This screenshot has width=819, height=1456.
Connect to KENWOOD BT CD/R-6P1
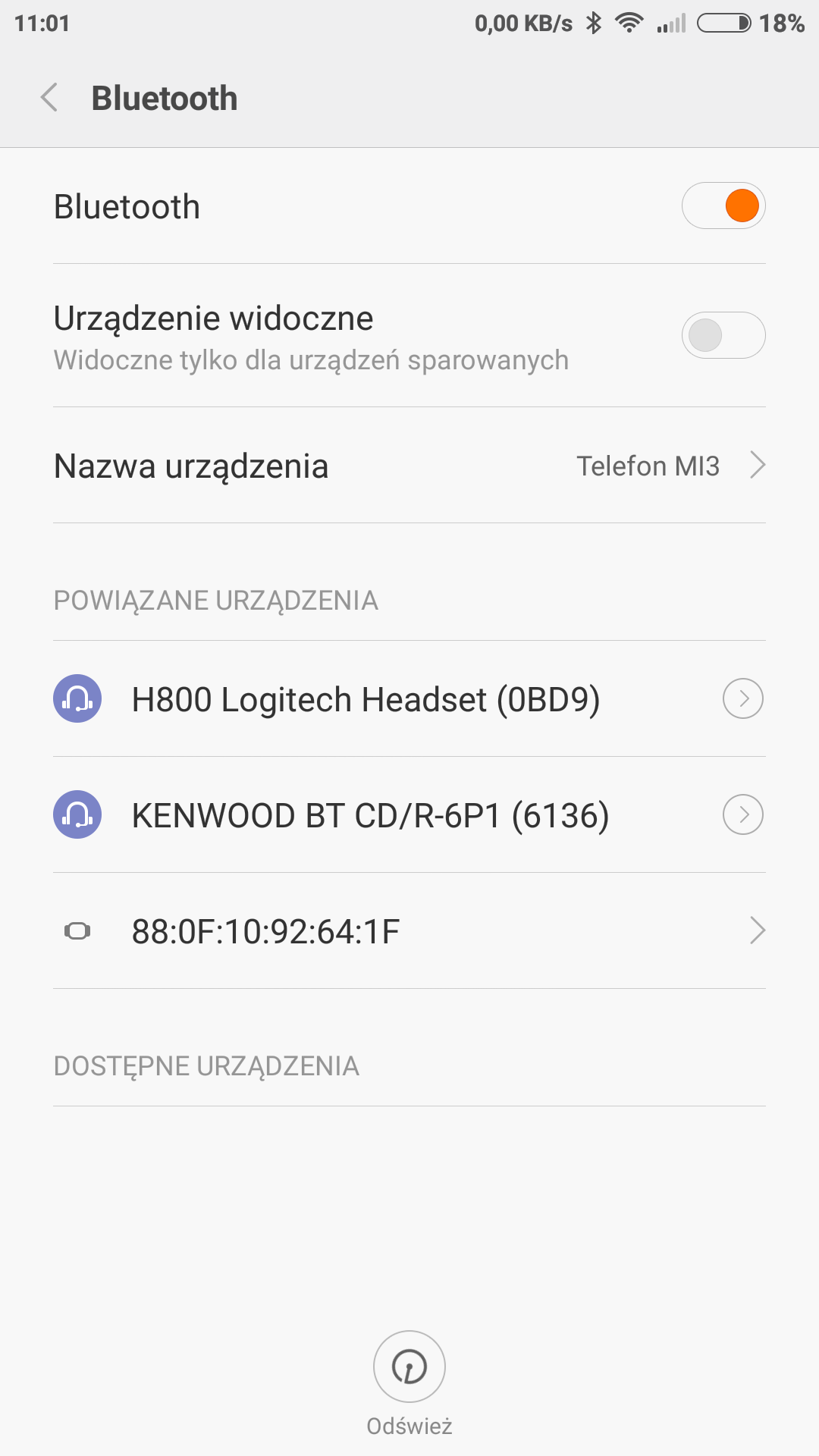370,815
